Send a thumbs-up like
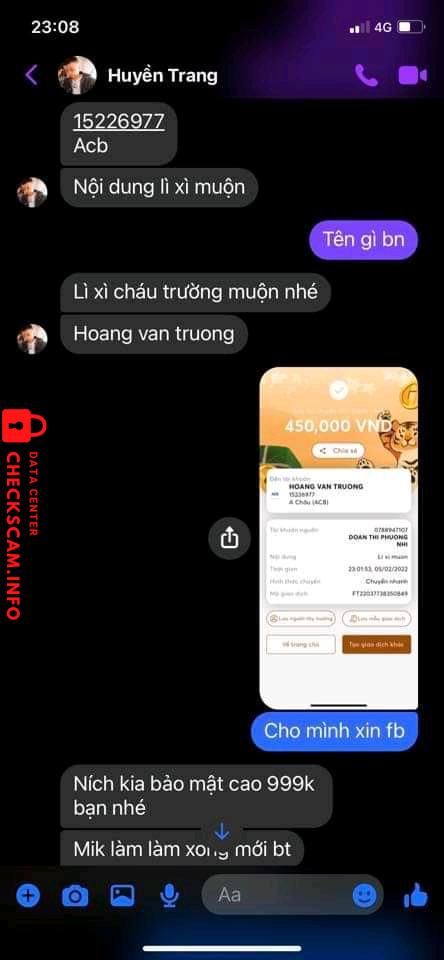The image size is (444, 960). [416, 896]
